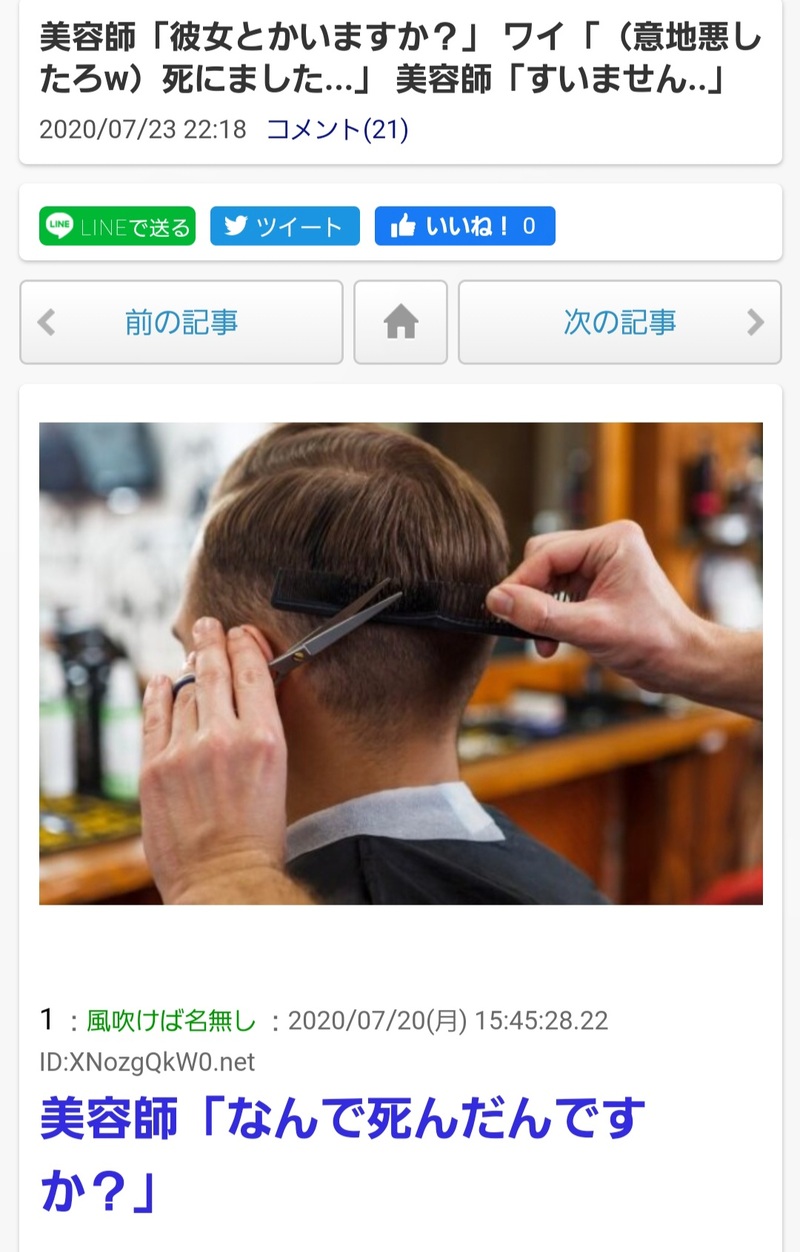
Task: Share the article via LINEで送る
Action: (117, 226)
